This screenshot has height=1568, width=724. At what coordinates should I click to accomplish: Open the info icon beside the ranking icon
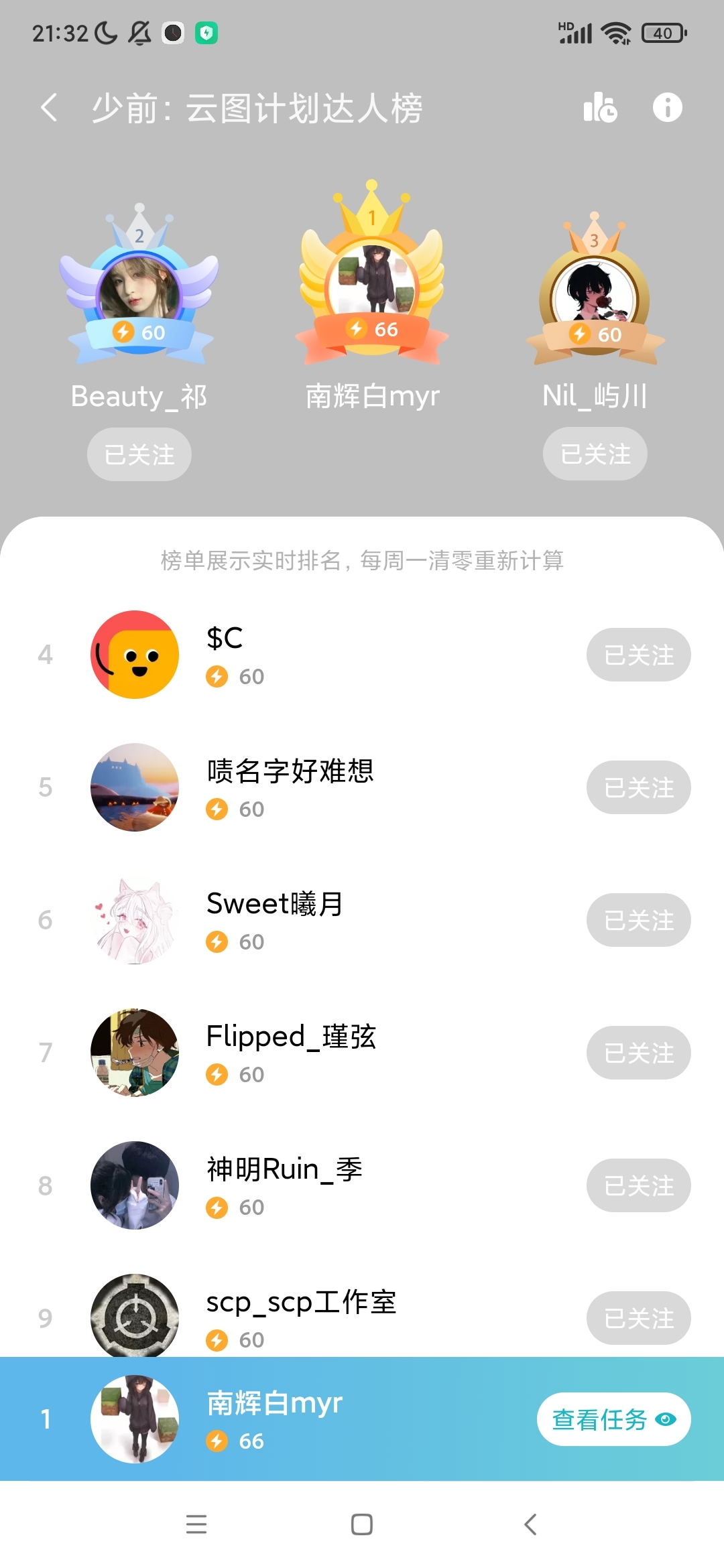666,107
